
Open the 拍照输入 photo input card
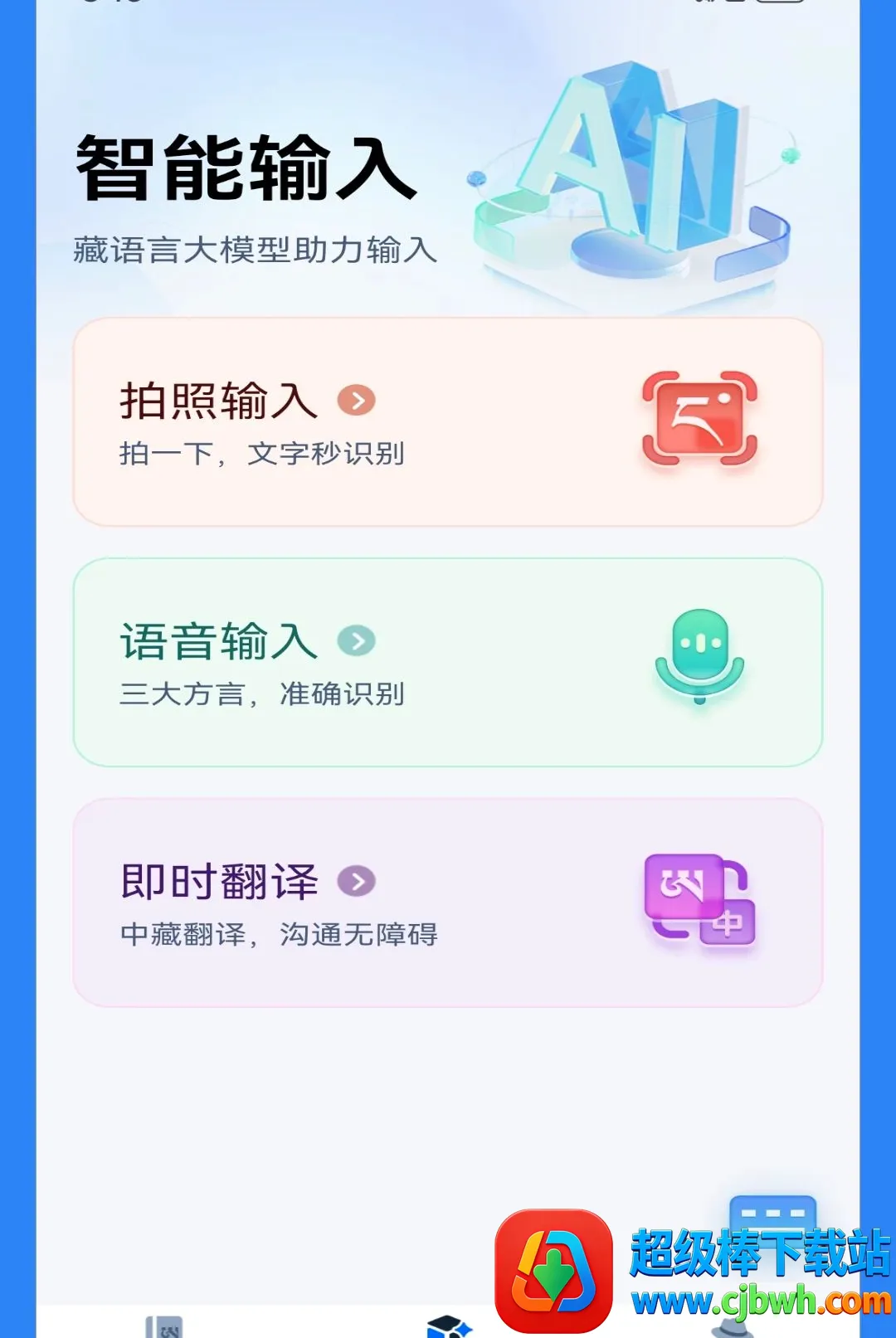(x=448, y=421)
